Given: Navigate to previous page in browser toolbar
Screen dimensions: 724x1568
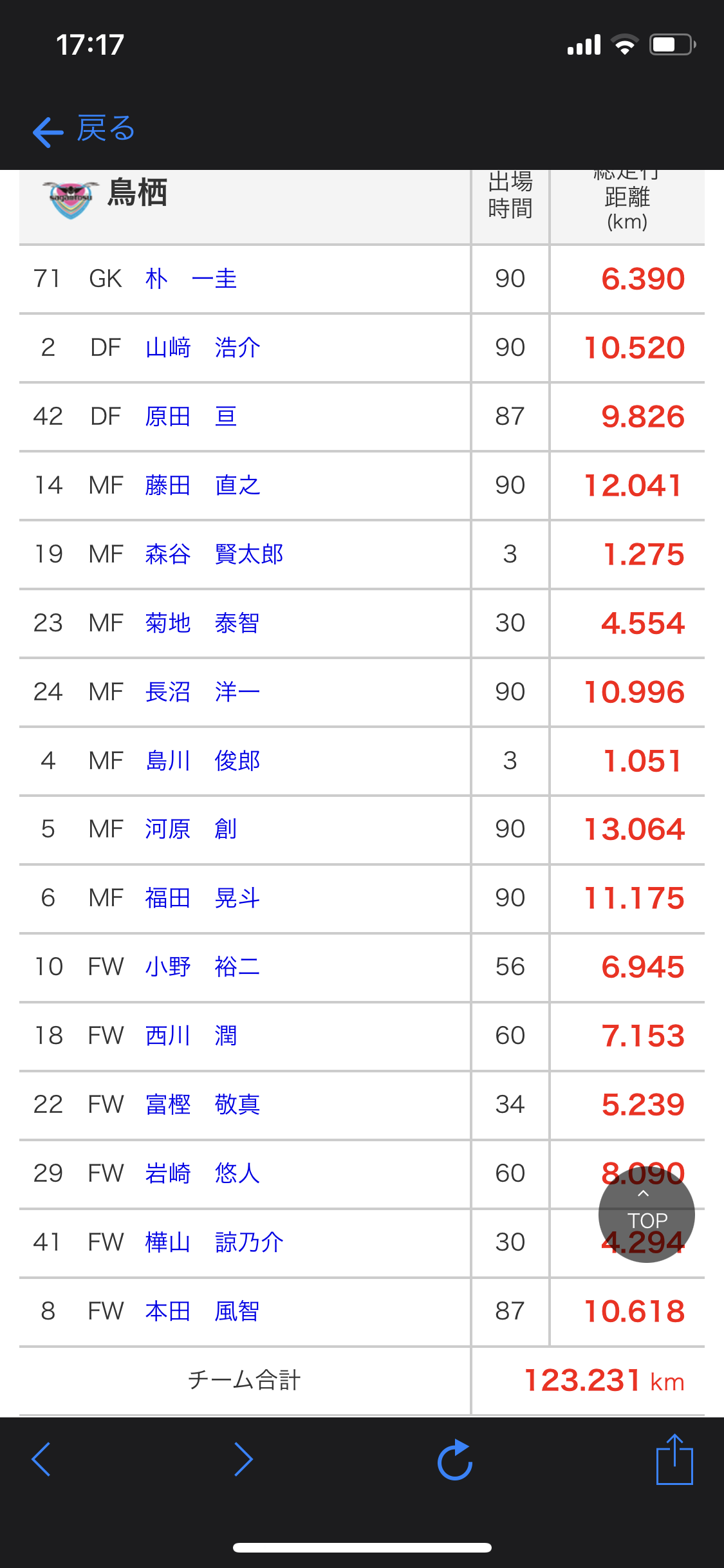Looking at the screenshot, I should 41,1459.
